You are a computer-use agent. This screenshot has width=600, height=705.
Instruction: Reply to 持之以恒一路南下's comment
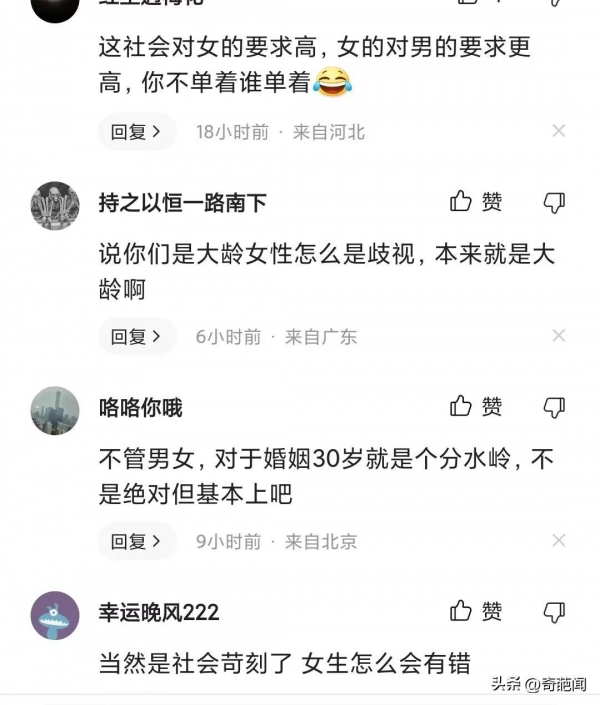coord(136,337)
